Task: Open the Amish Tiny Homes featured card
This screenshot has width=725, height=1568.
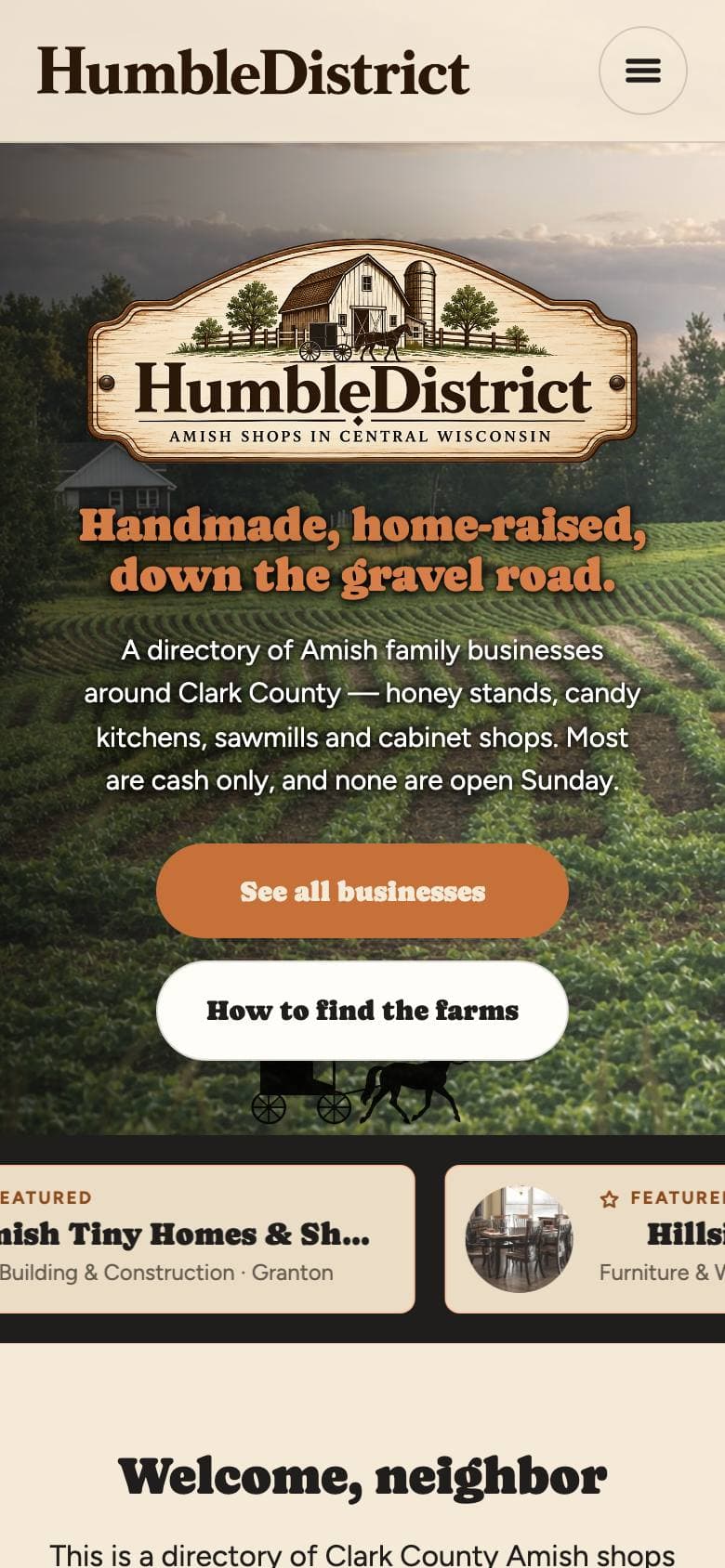Action: 206,1238
